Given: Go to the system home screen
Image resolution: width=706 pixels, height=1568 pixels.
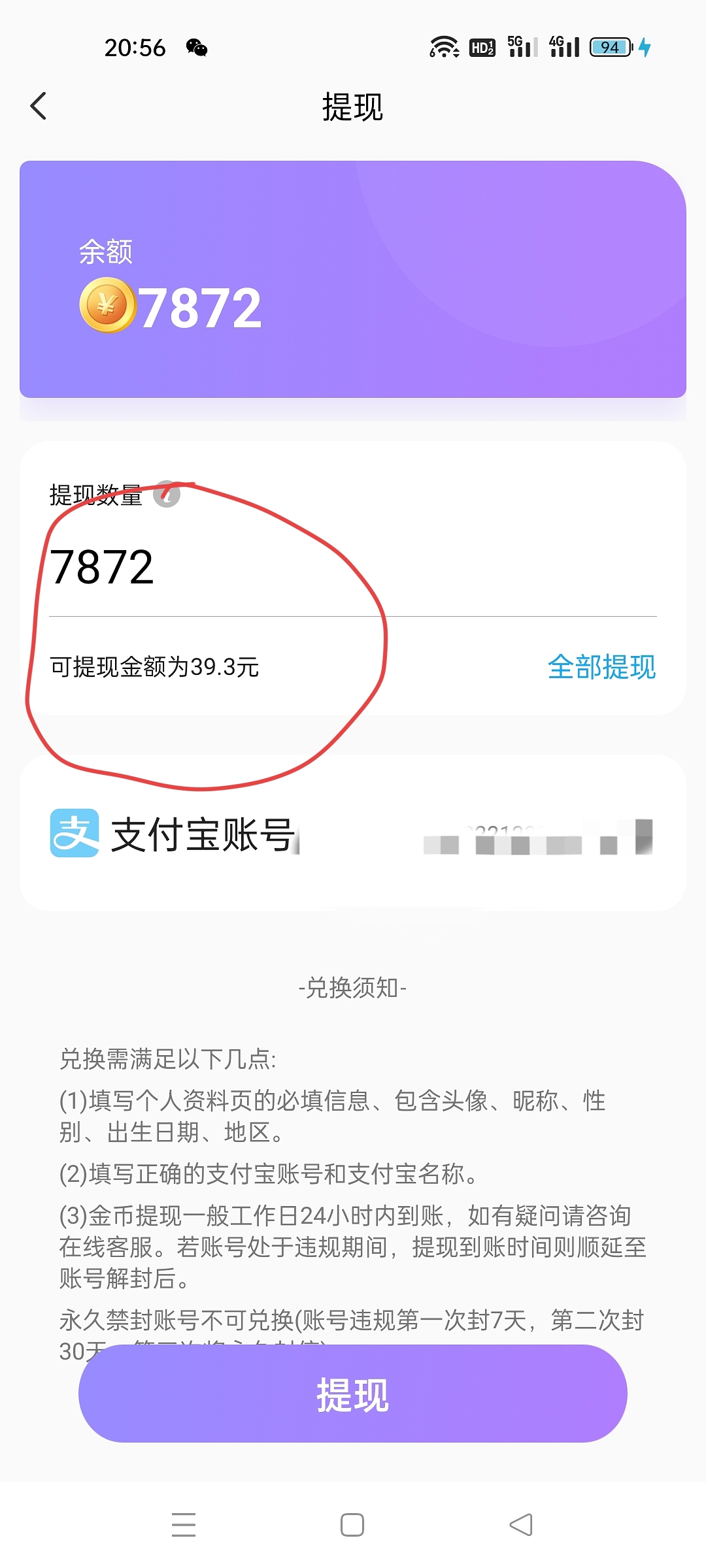Looking at the screenshot, I should [352, 1525].
